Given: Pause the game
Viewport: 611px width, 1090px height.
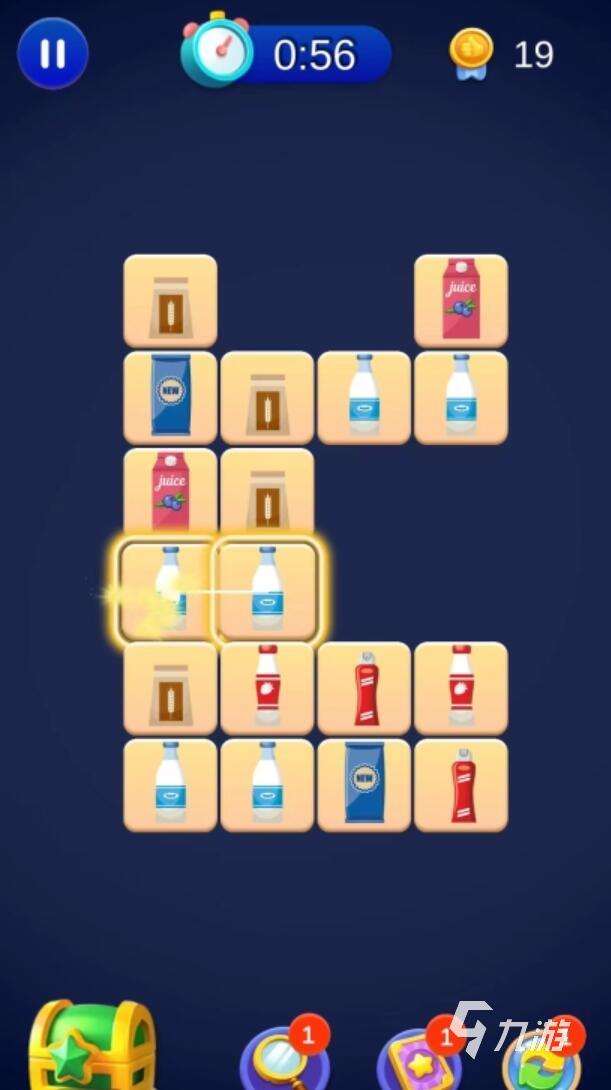Looking at the screenshot, I should pos(52,53).
